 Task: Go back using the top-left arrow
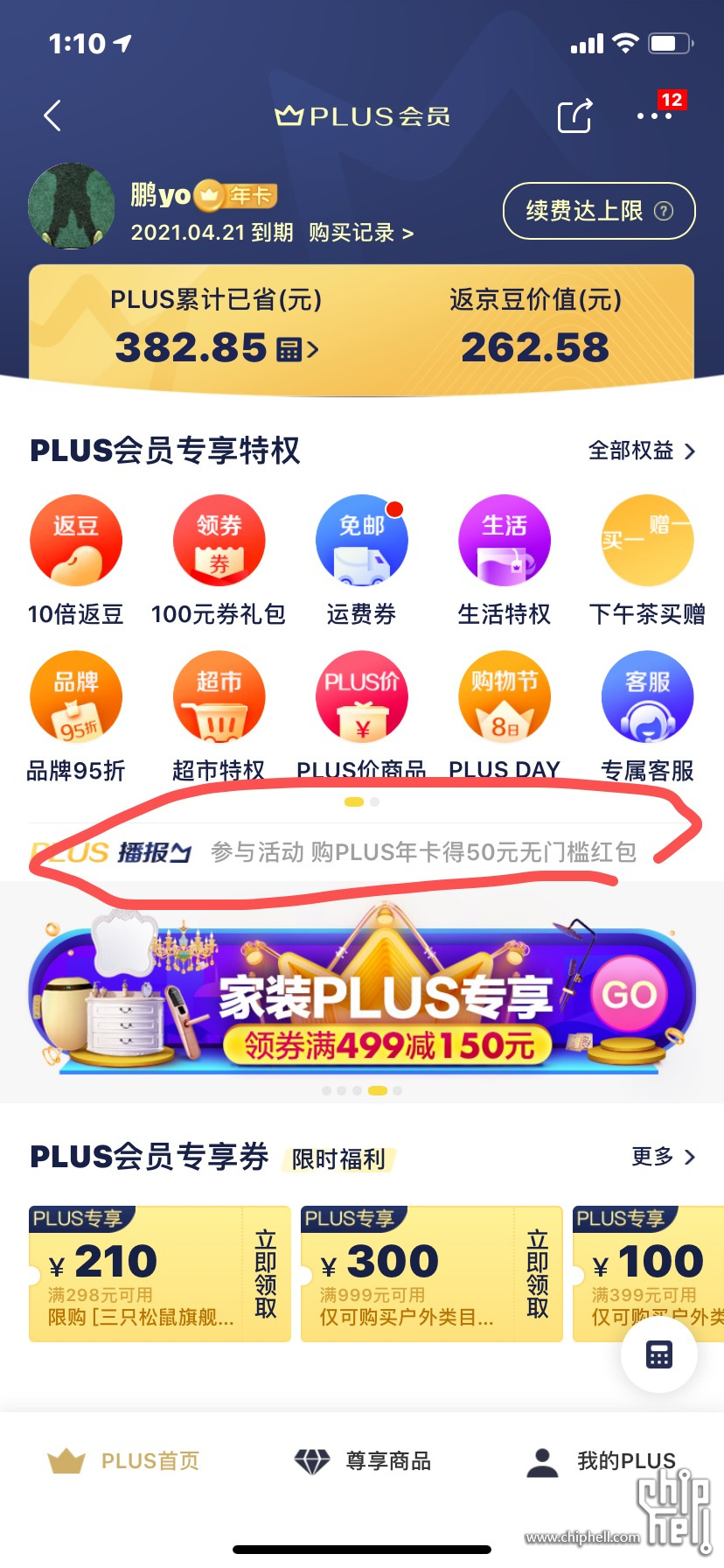(53, 115)
